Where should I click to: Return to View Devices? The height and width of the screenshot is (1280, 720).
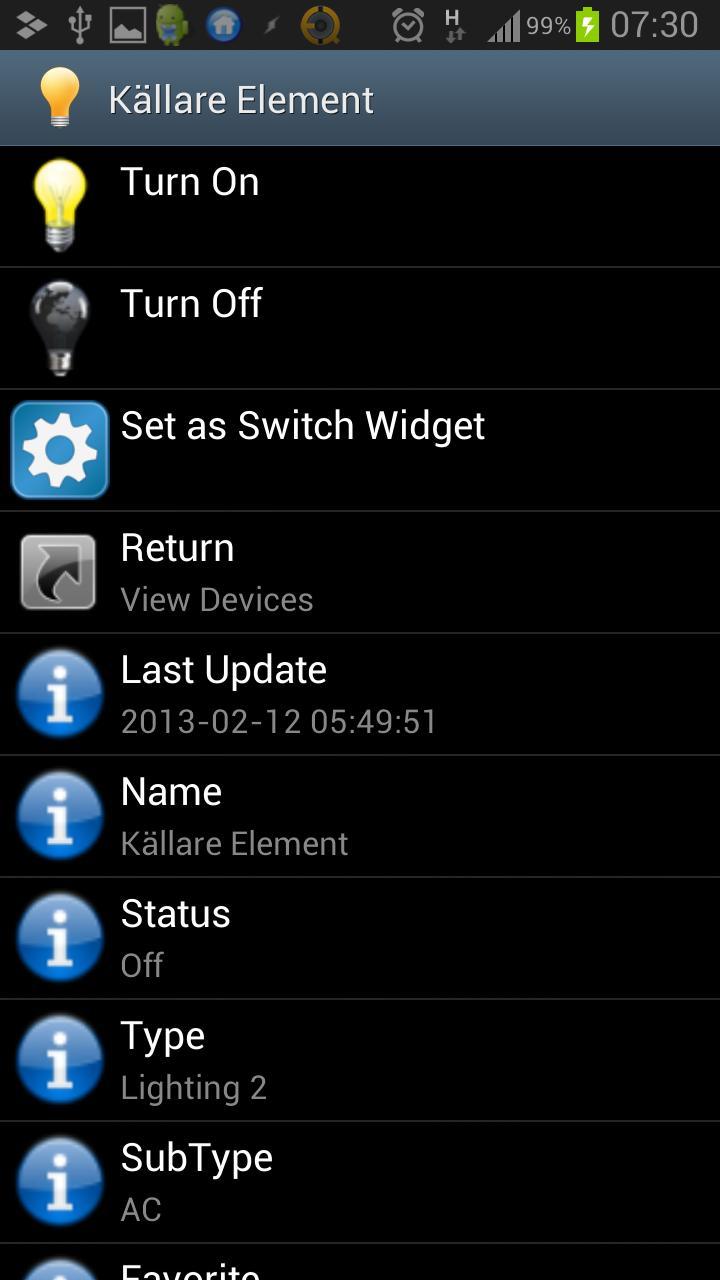[x=360, y=572]
